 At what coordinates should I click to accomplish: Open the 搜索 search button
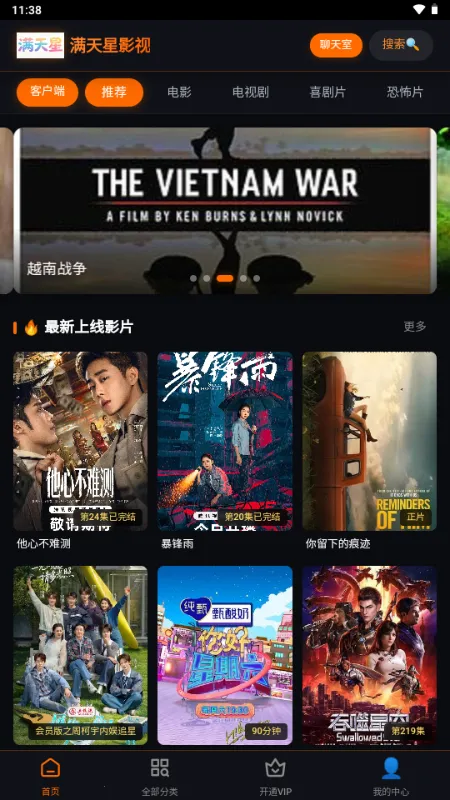pyautogui.click(x=401, y=45)
